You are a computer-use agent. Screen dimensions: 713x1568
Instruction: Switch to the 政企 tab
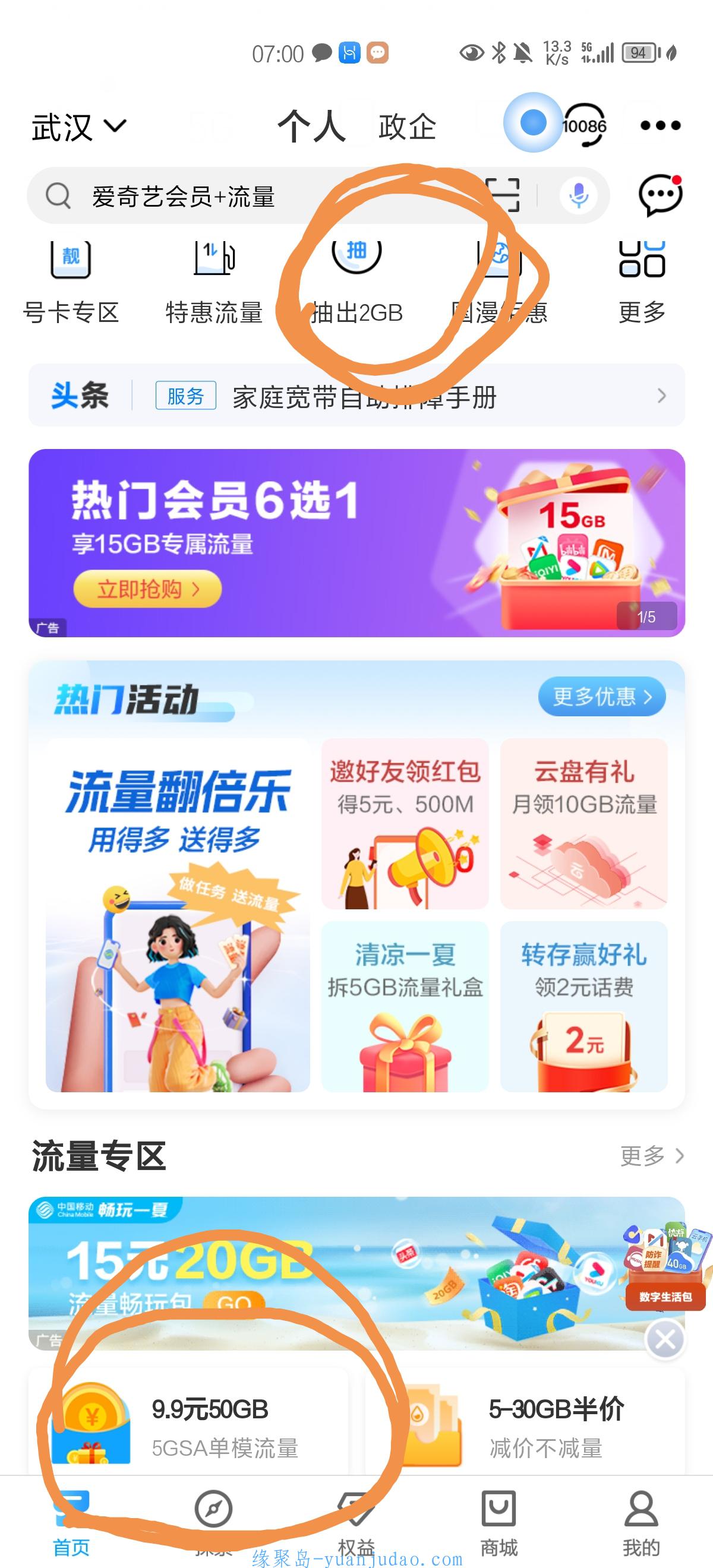(x=407, y=127)
